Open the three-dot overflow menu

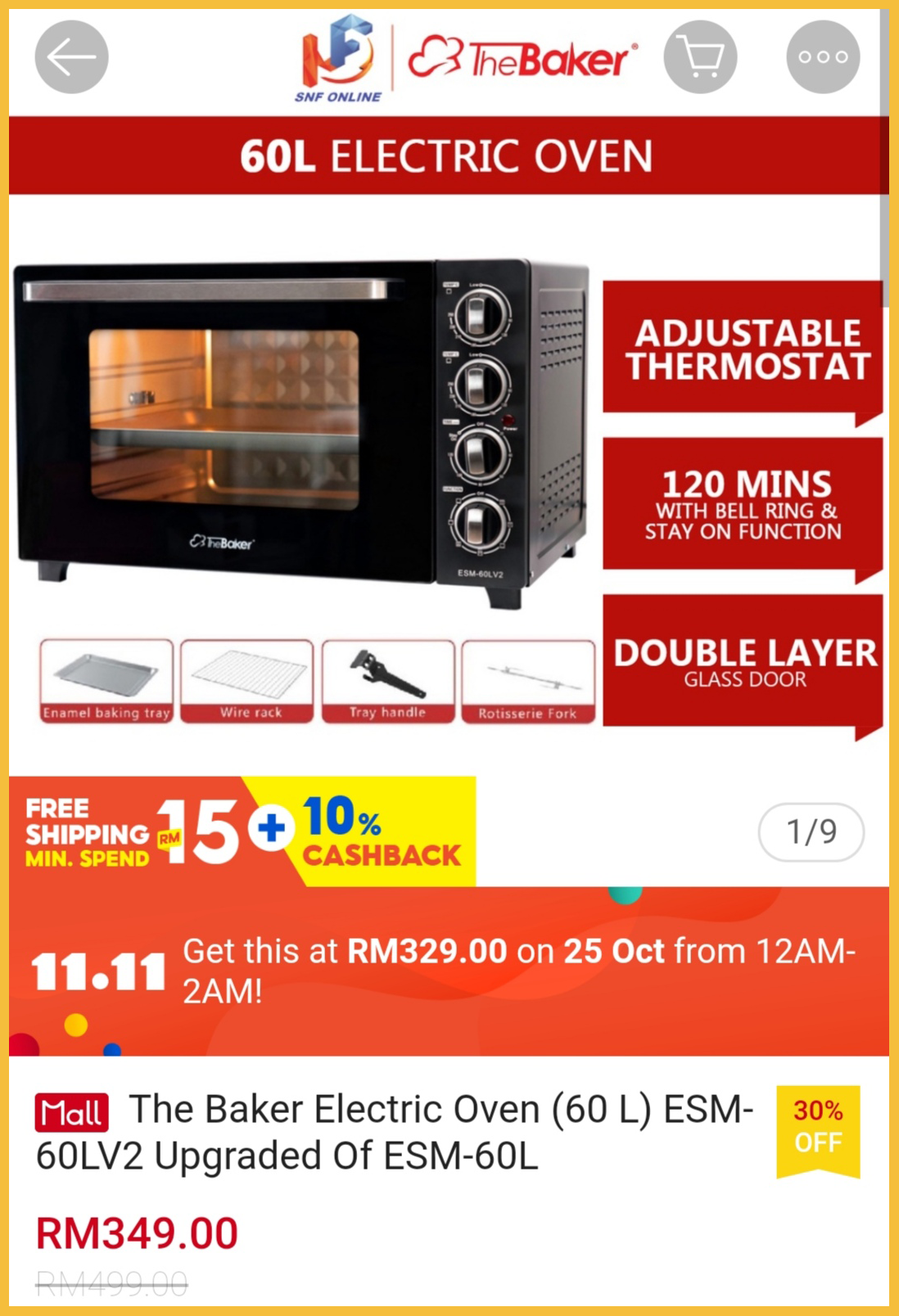823,57
